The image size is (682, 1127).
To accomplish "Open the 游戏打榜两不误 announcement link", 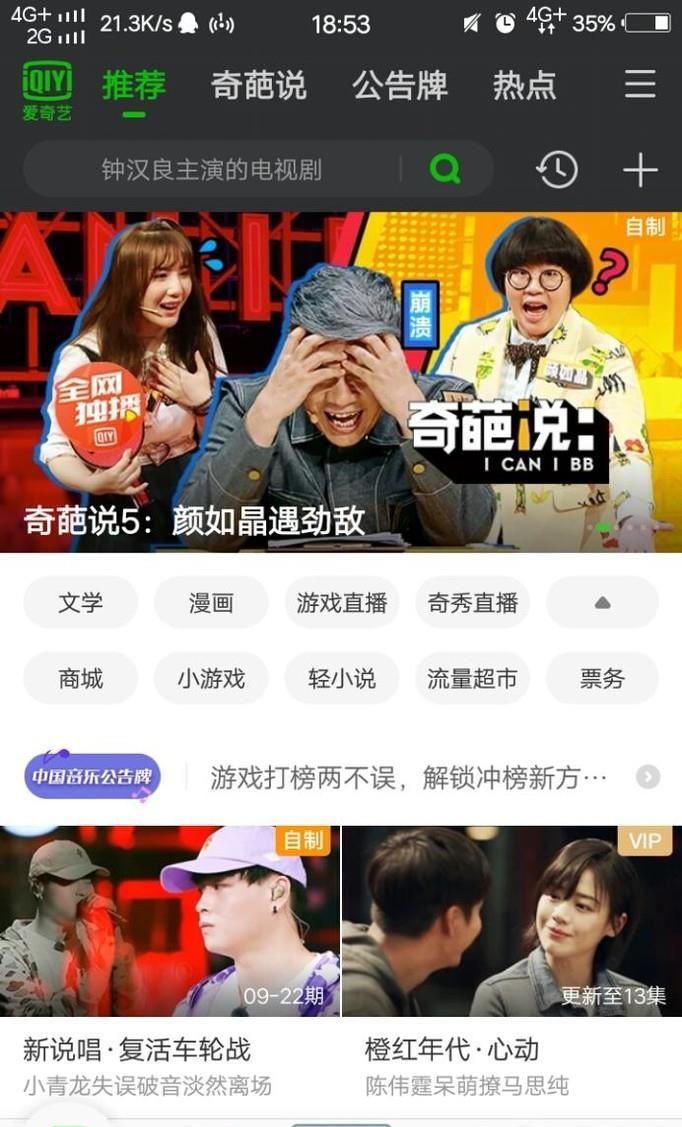I will pyautogui.click(x=409, y=778).
